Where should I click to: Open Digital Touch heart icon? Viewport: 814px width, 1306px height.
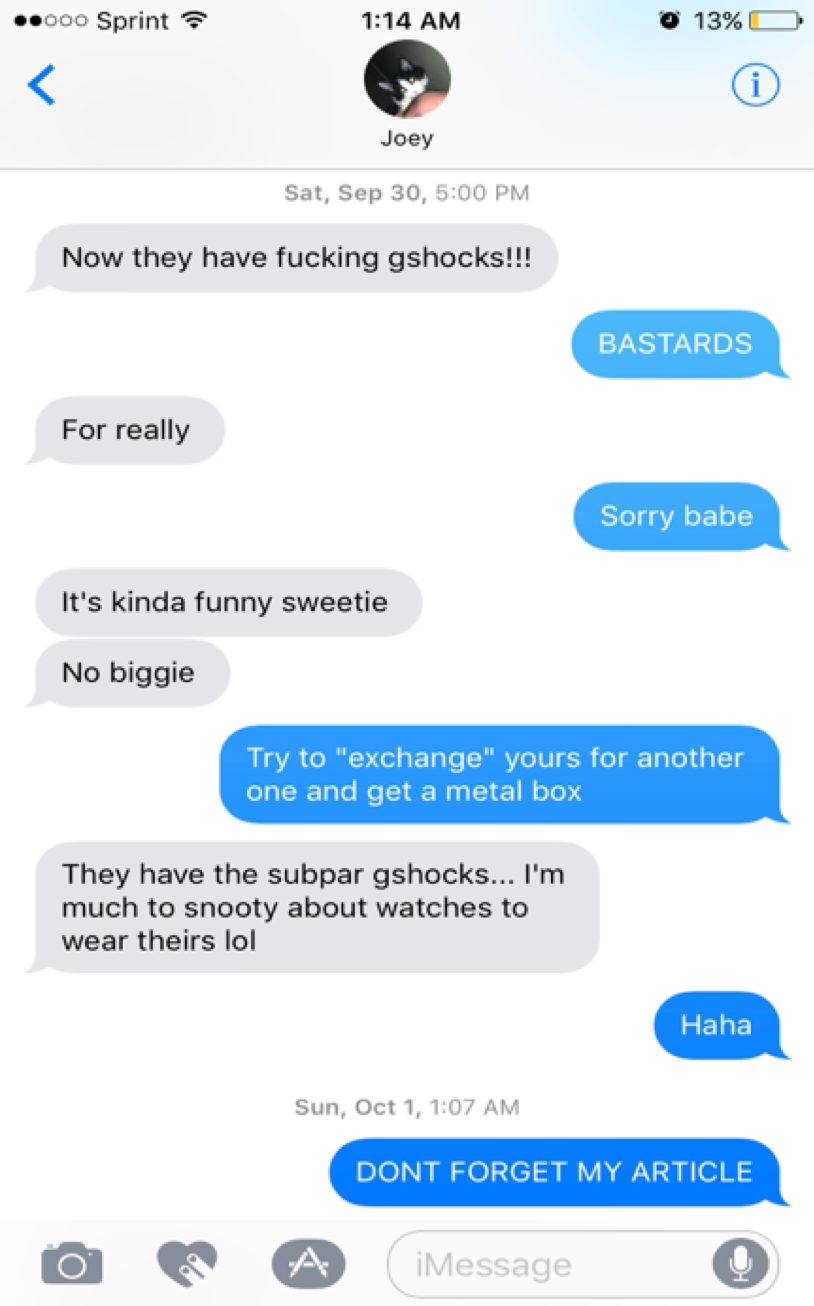pos(187,1264)
